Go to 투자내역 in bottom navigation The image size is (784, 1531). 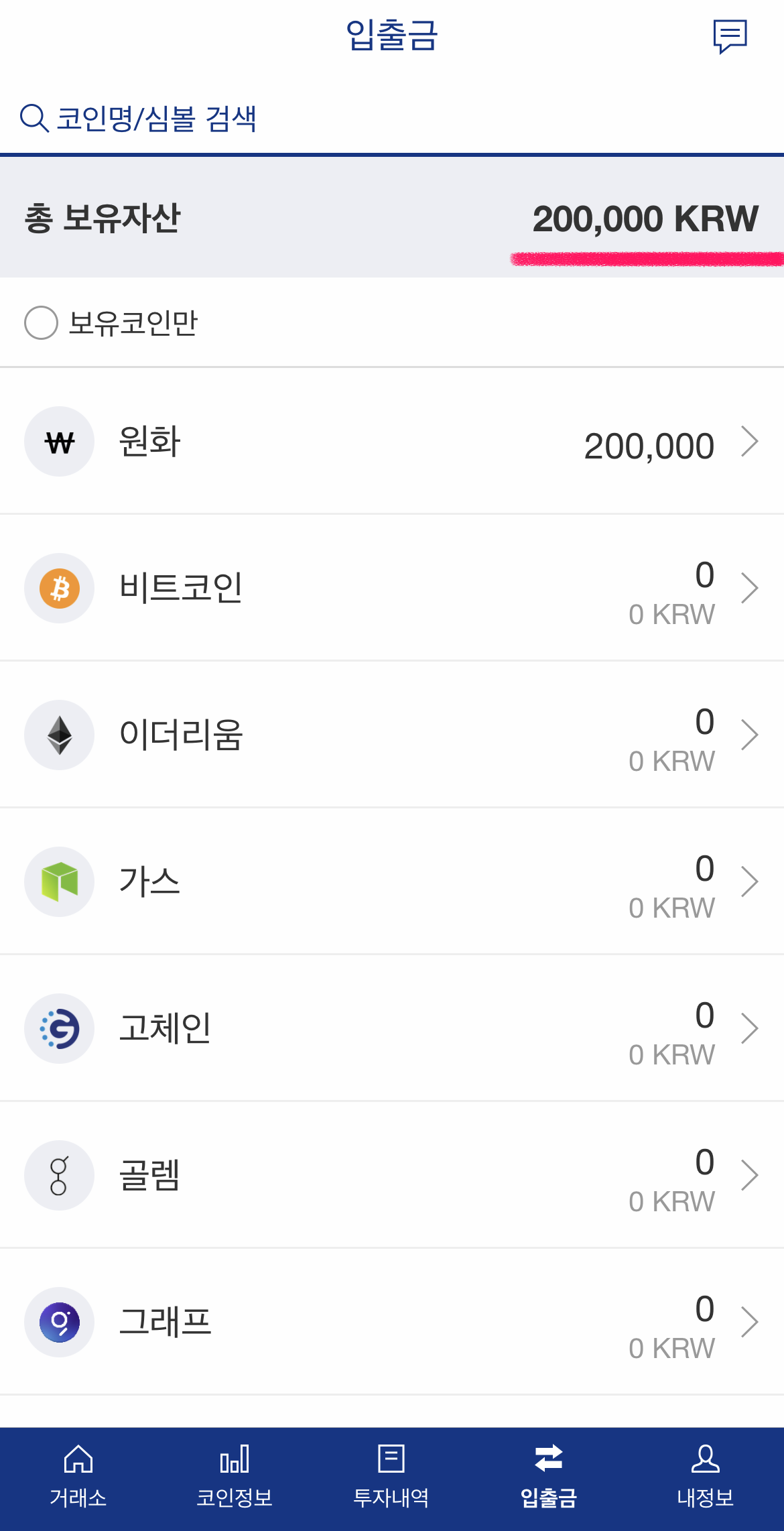coord(391,1475)
